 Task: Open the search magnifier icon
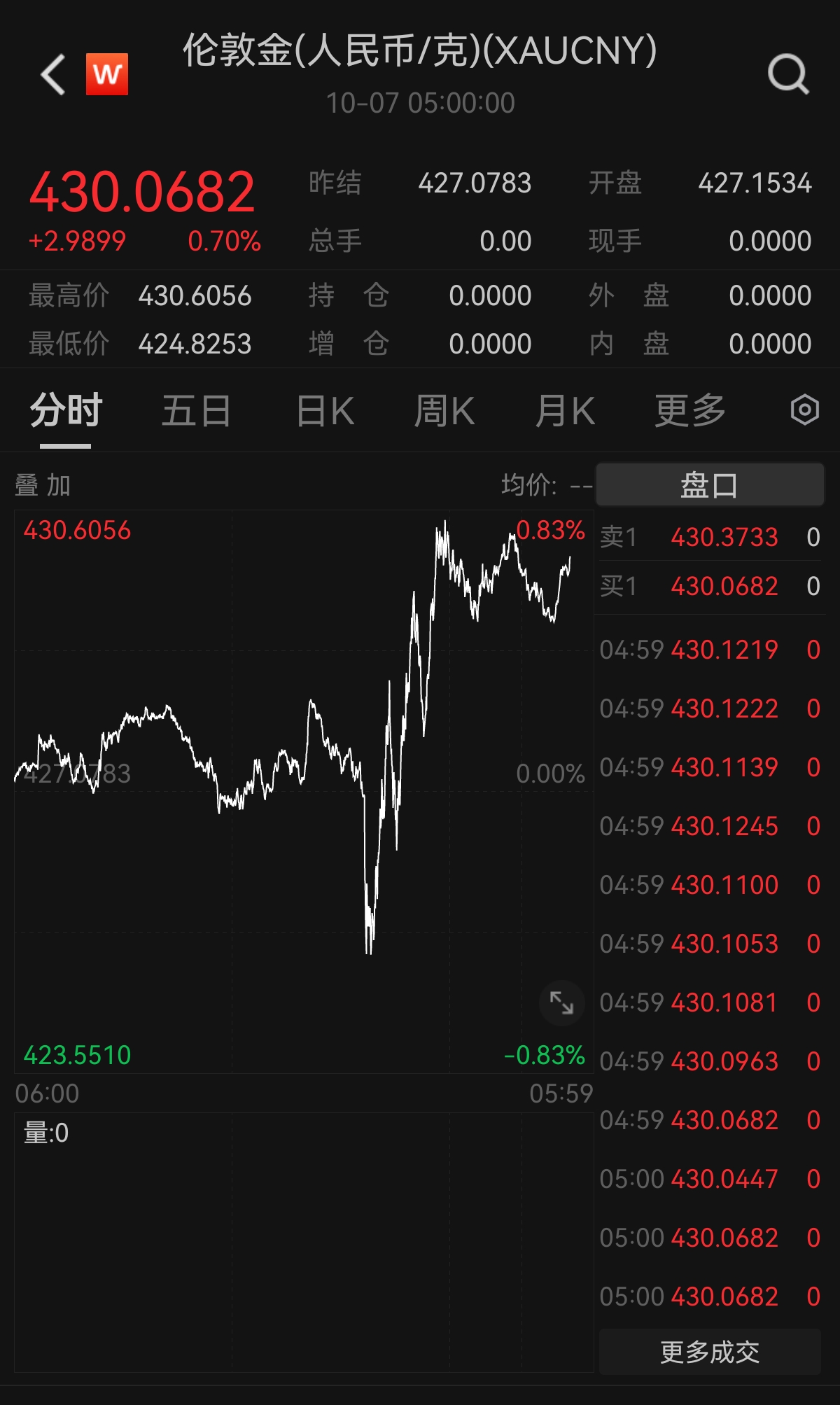coord(788,74)
